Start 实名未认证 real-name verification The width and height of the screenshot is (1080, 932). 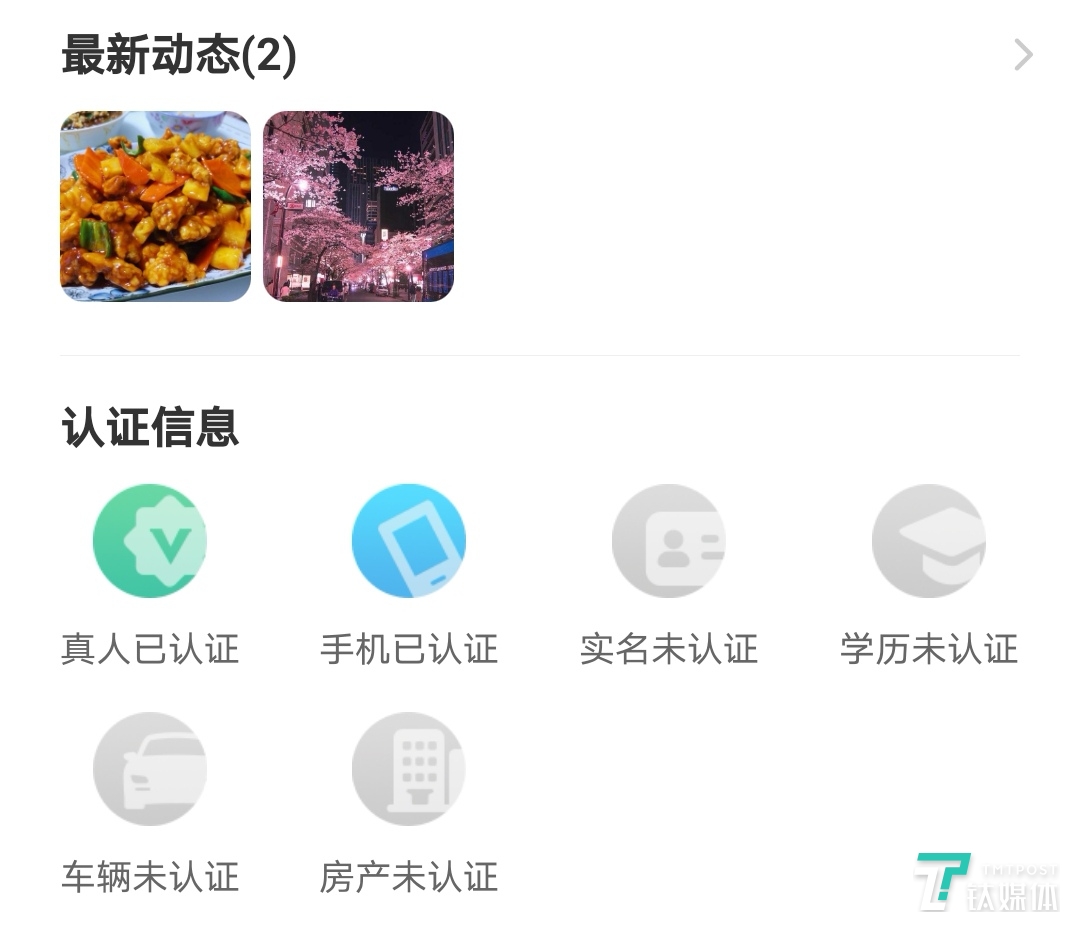[668, 541]
